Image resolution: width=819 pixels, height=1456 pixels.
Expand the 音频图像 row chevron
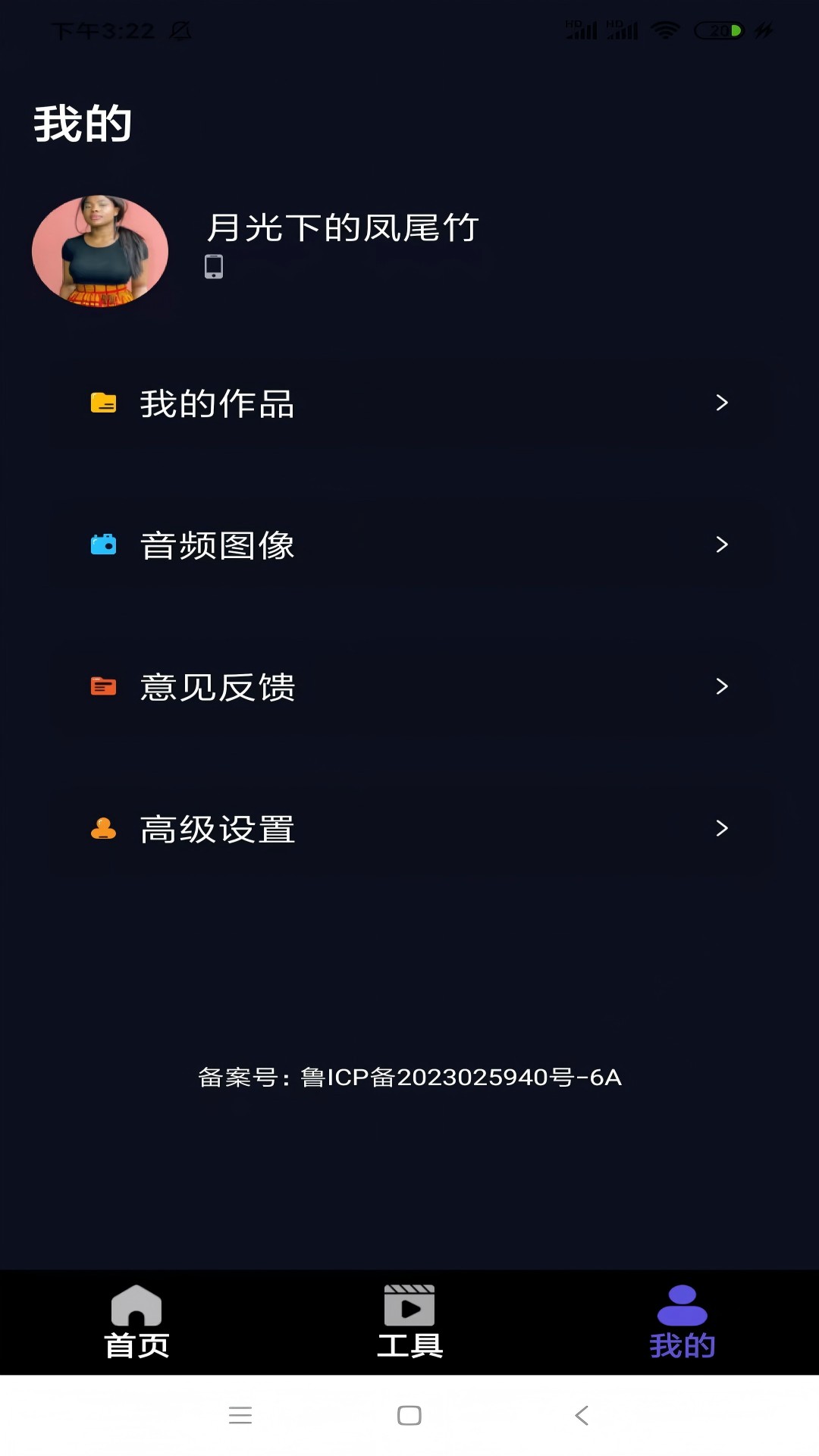[x=723, y=544]
